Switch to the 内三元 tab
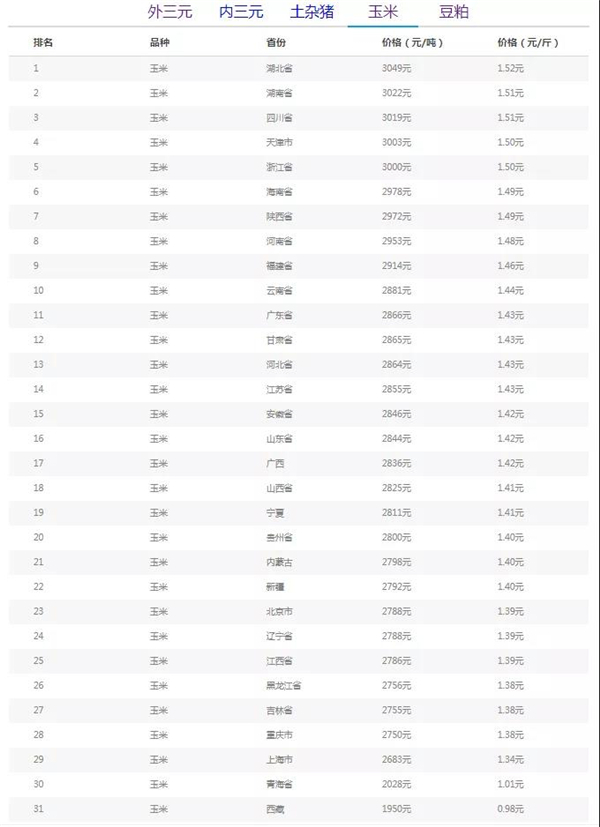This screenshot has height=827, width=600. (241, 12)
